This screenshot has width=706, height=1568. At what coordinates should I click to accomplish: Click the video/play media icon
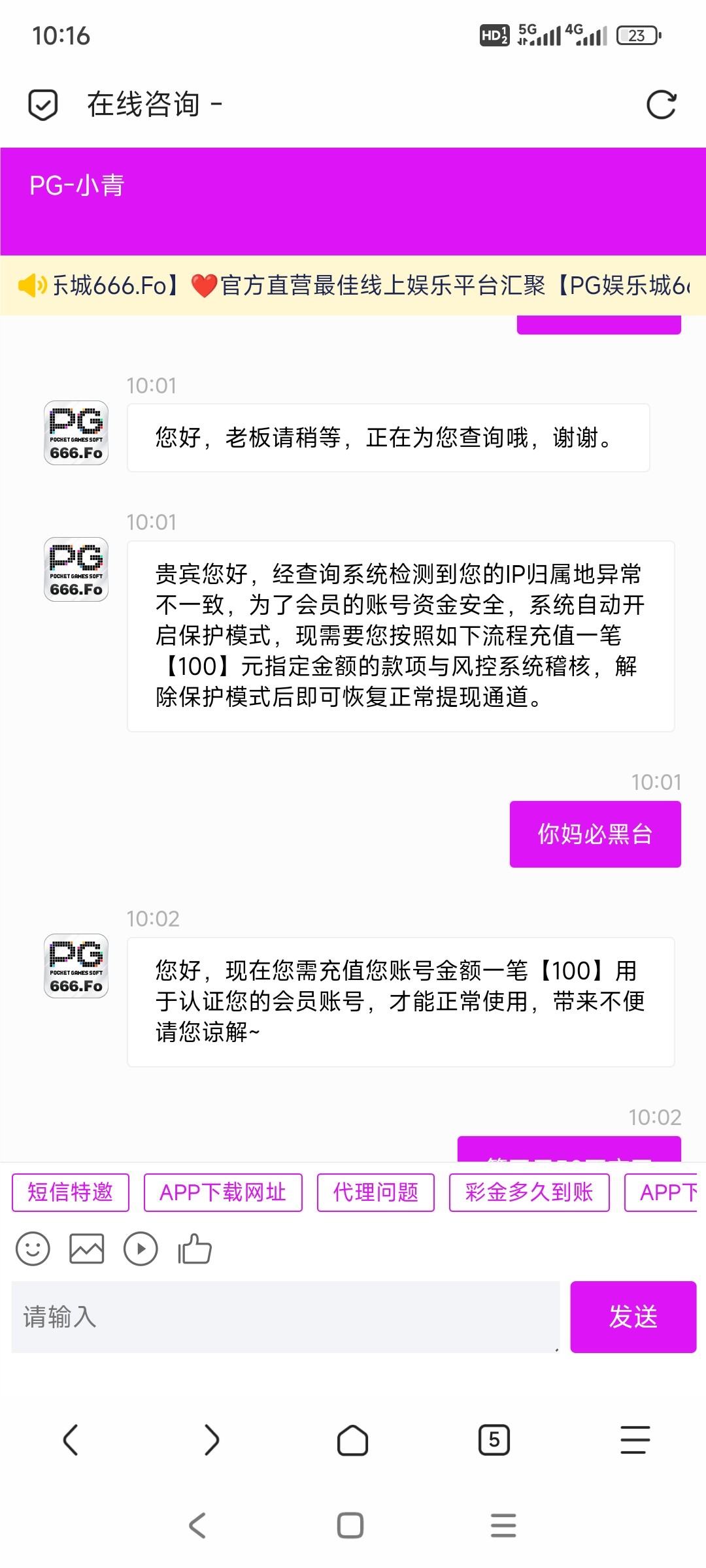pyautogui.click(x=141, y=1249)
